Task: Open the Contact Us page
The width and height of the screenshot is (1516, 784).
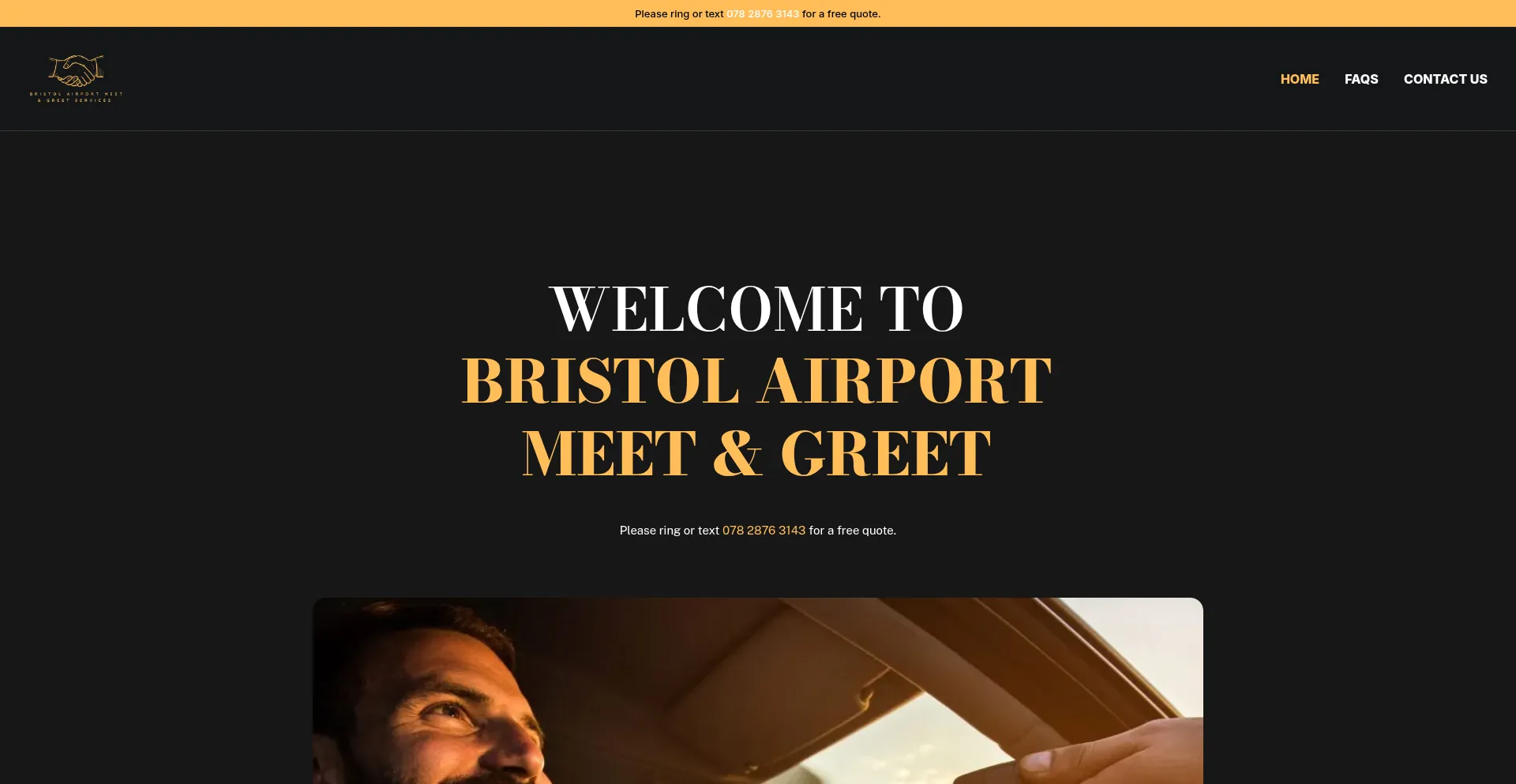Action: (x=1445, y=79)
